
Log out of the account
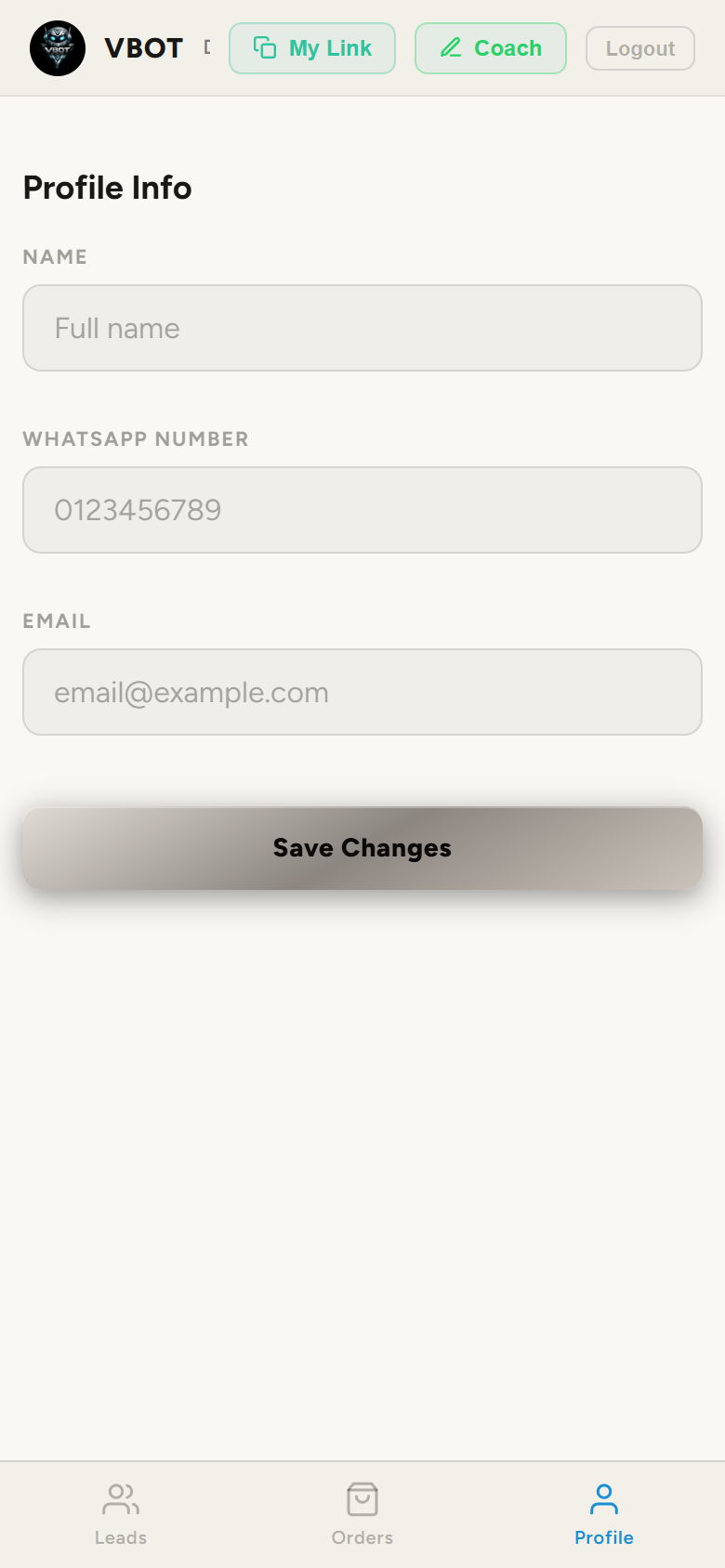(x=640, y=48)
